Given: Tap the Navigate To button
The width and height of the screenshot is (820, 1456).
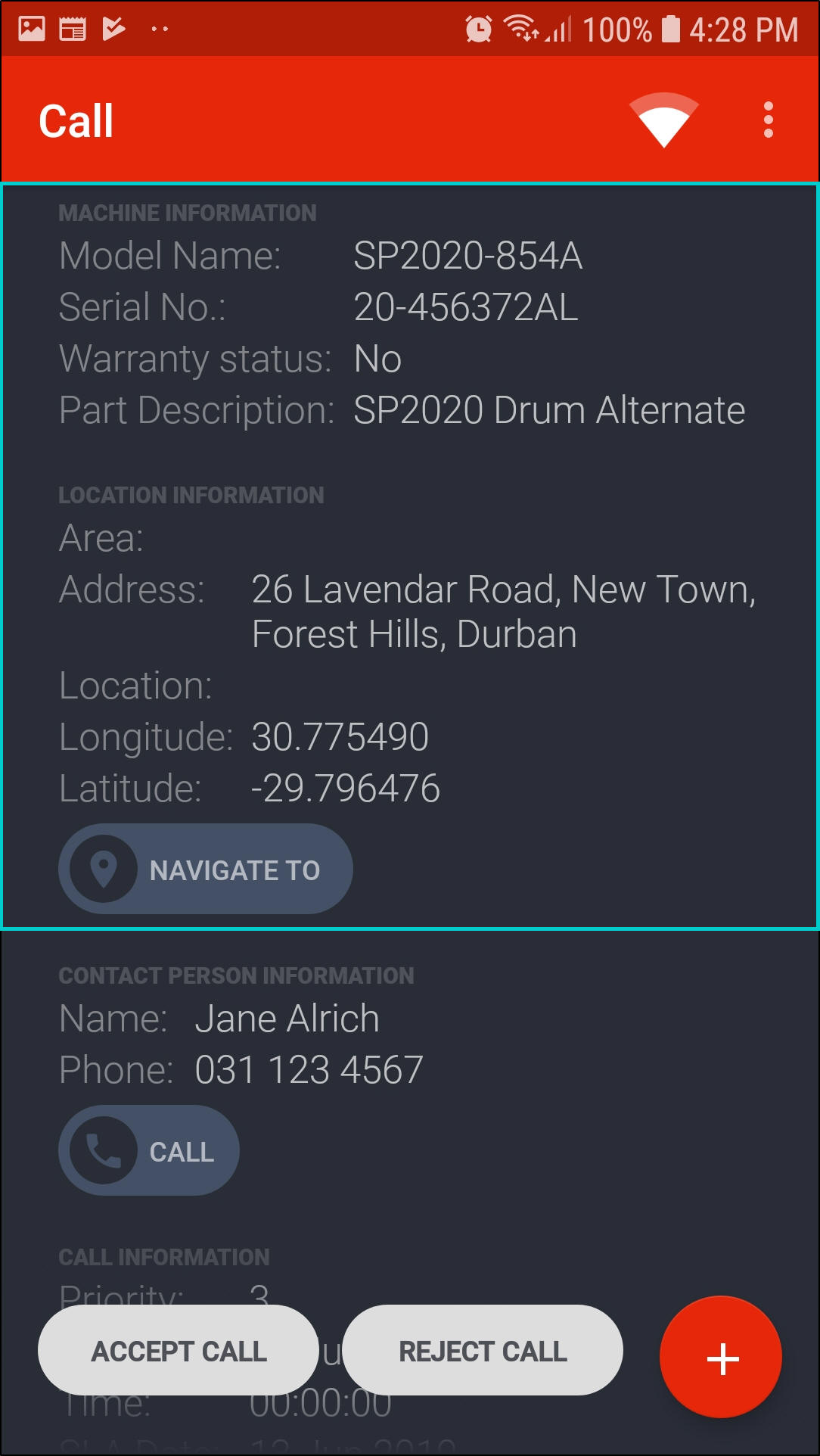Looking at the screenshot, I should [x=206, y=869].
